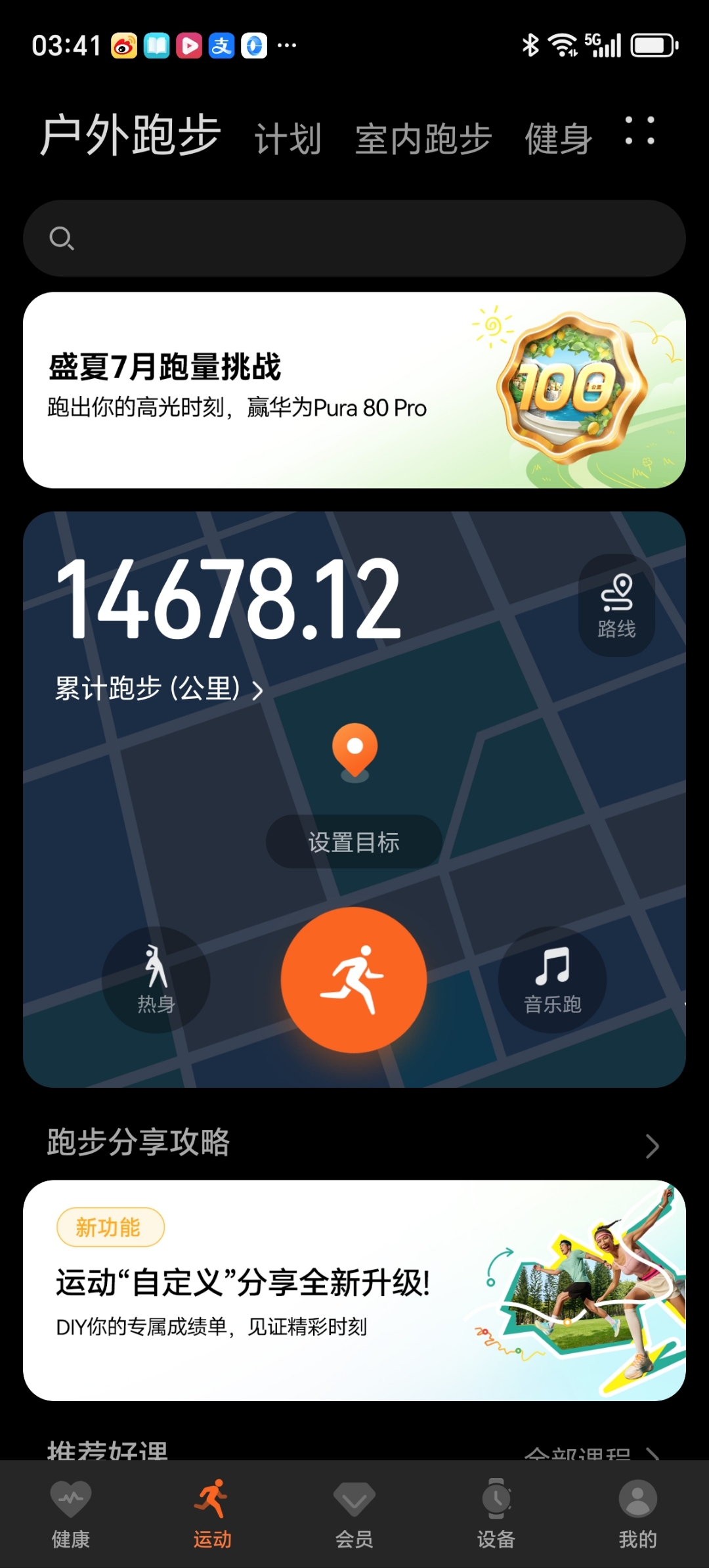Tap the 设置目标 set goal button
This screenshot has height=1568, width=709.
354,841
